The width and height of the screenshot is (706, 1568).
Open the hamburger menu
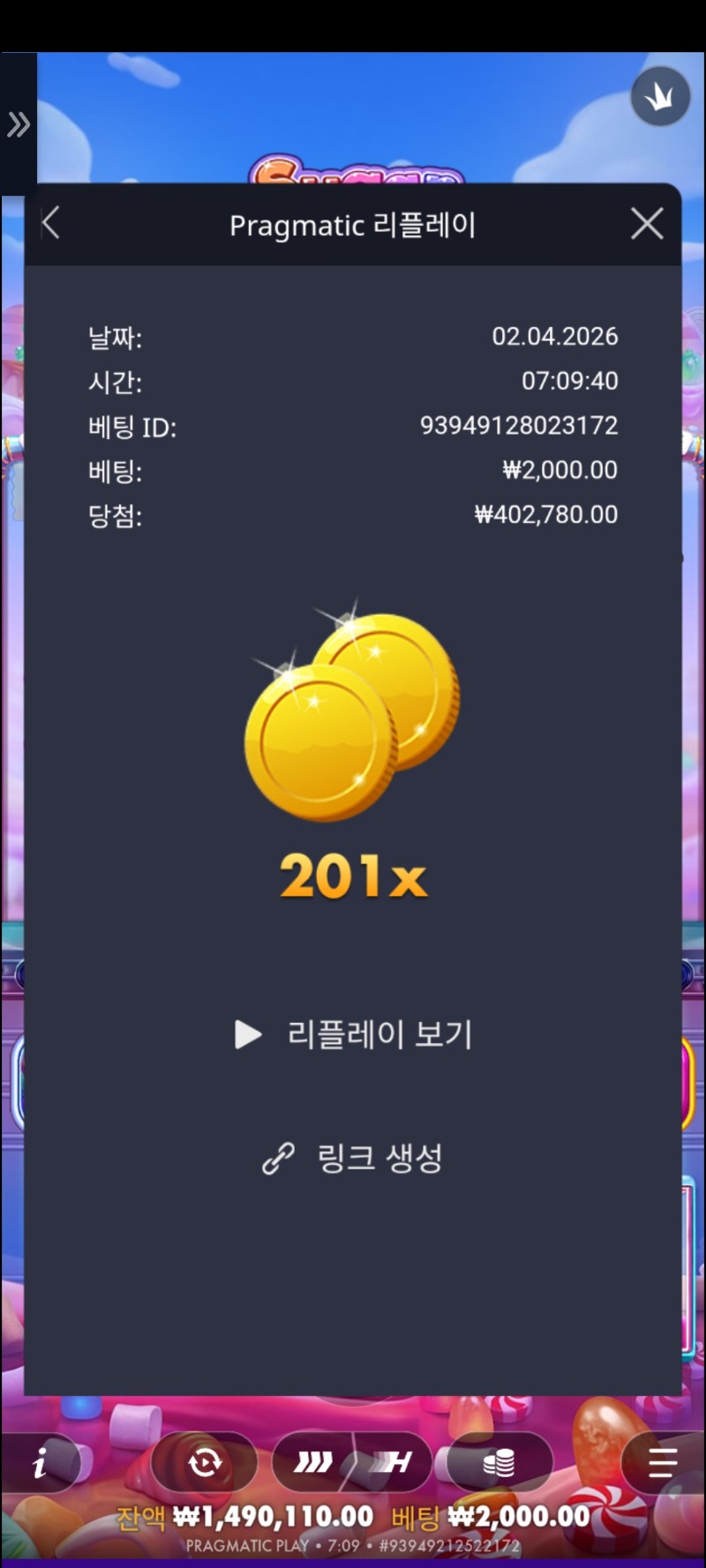click(662, 1464)
